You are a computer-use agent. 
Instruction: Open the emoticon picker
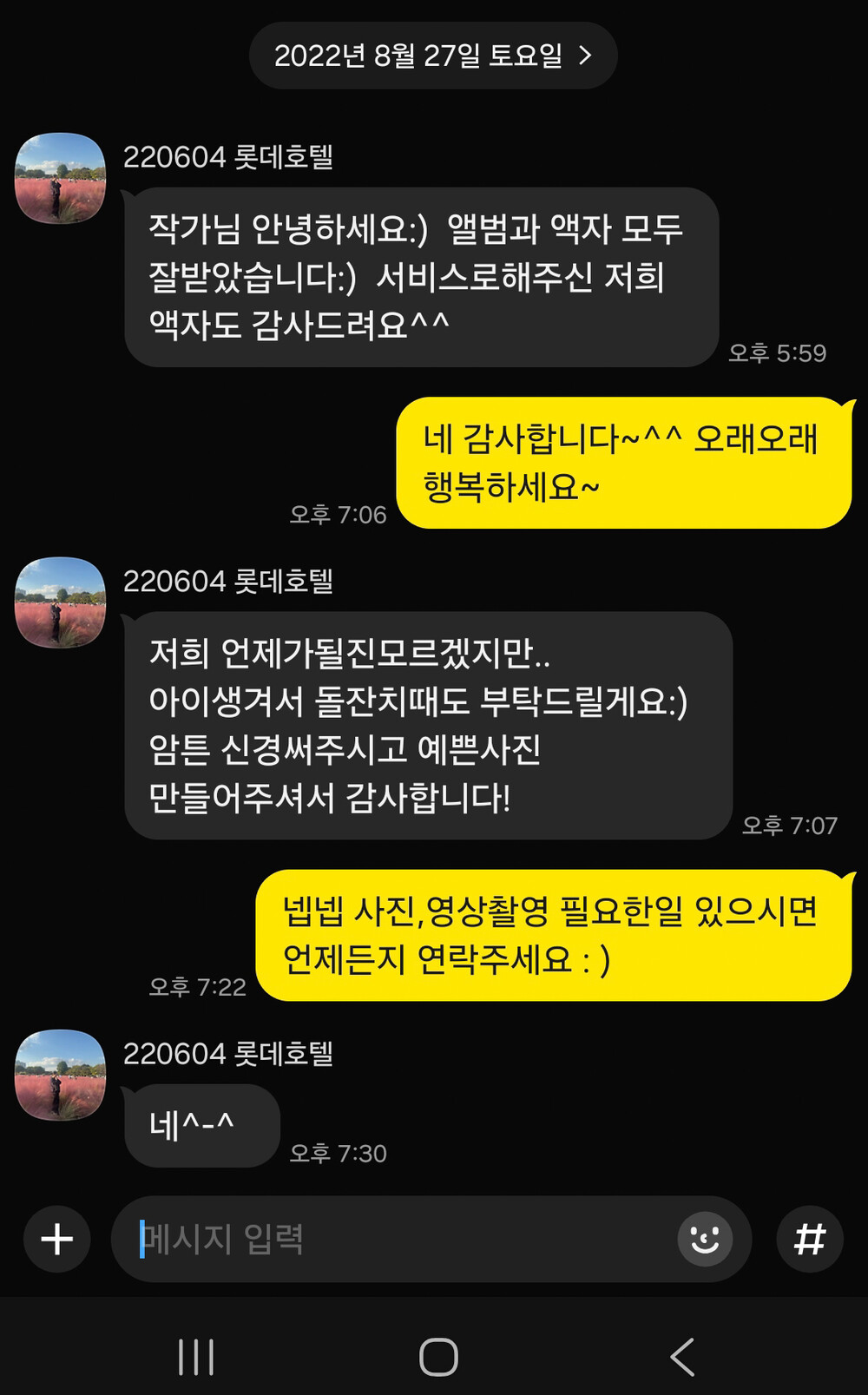tap(705, 1239)
